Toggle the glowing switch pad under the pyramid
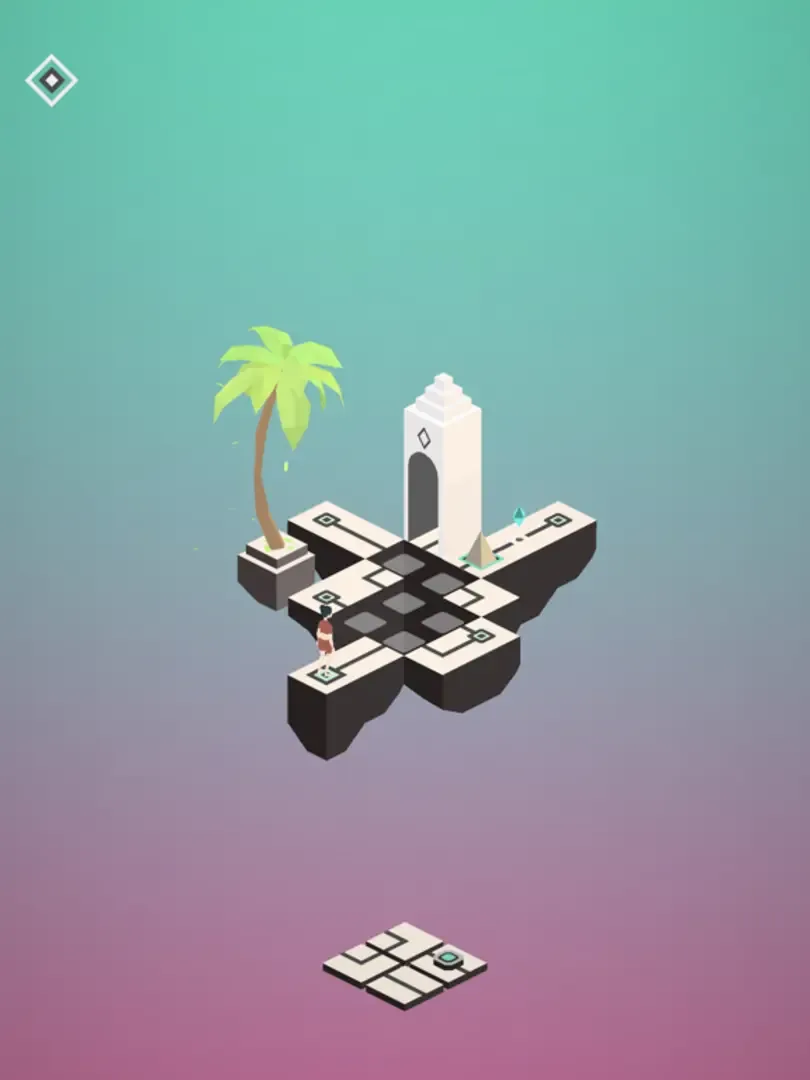Image resolution: width=810 pixels, height=1080 pixels. (x=481, y=562)
